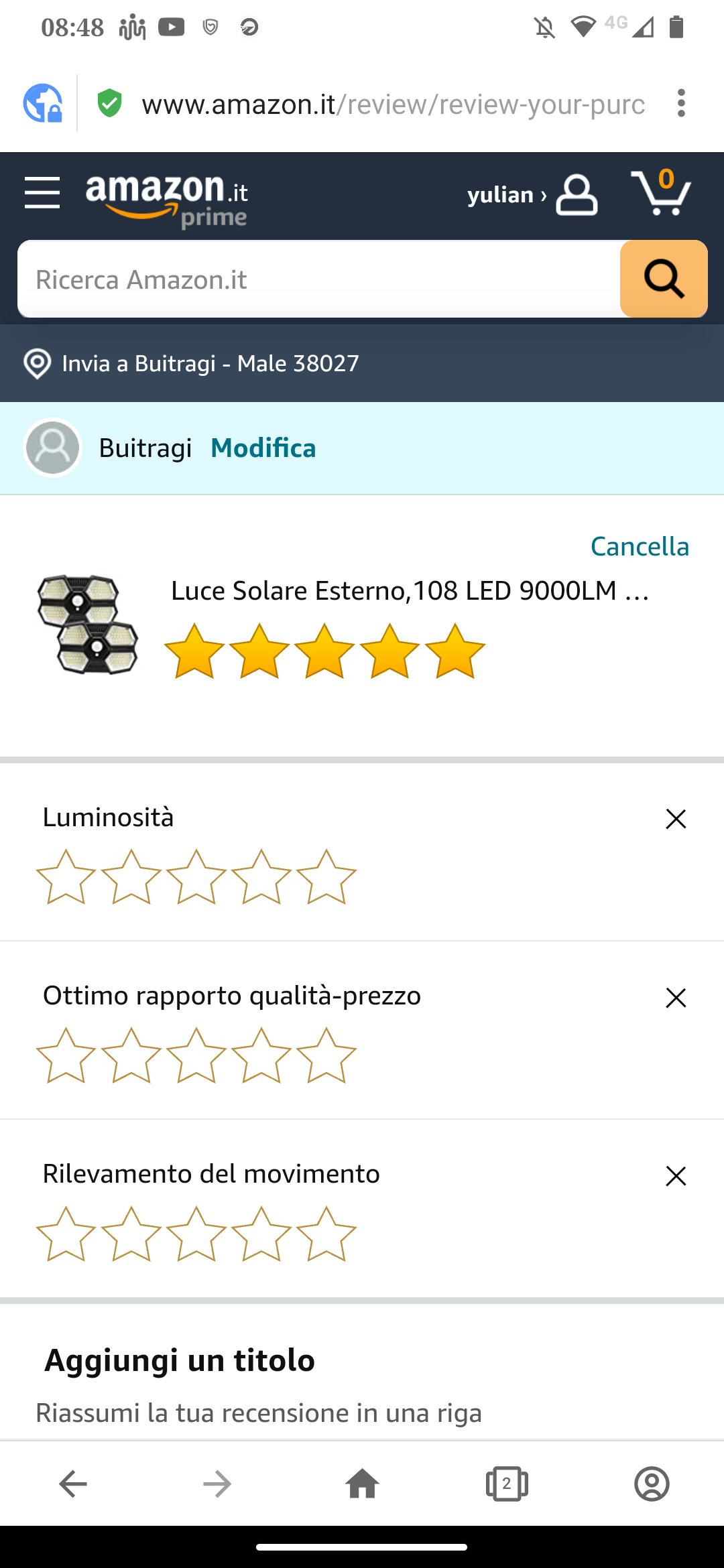
Task: Dismiss the Ottimo rapporto qualità-prezzo rating
Action: 676,998
